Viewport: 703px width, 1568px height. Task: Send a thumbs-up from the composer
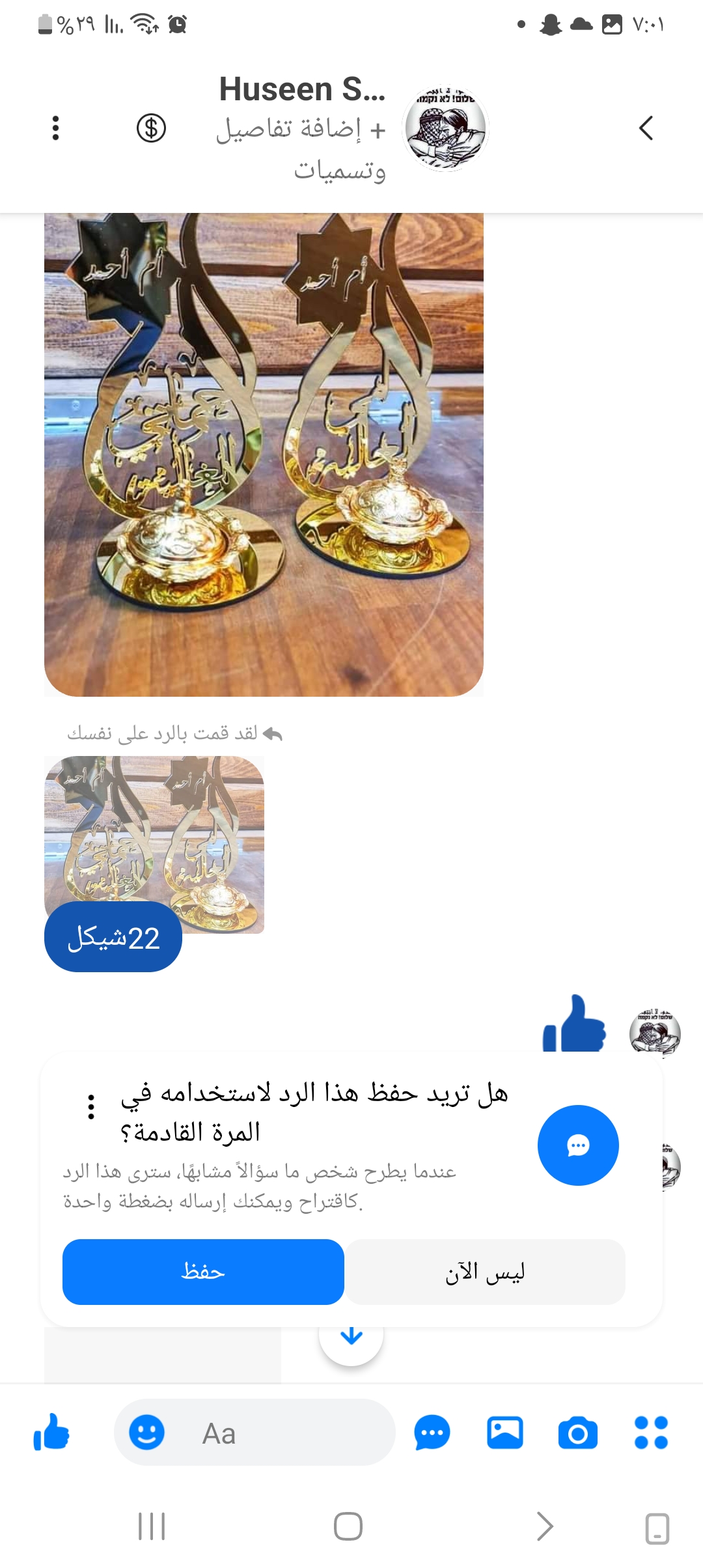(x=51, y=1433)
